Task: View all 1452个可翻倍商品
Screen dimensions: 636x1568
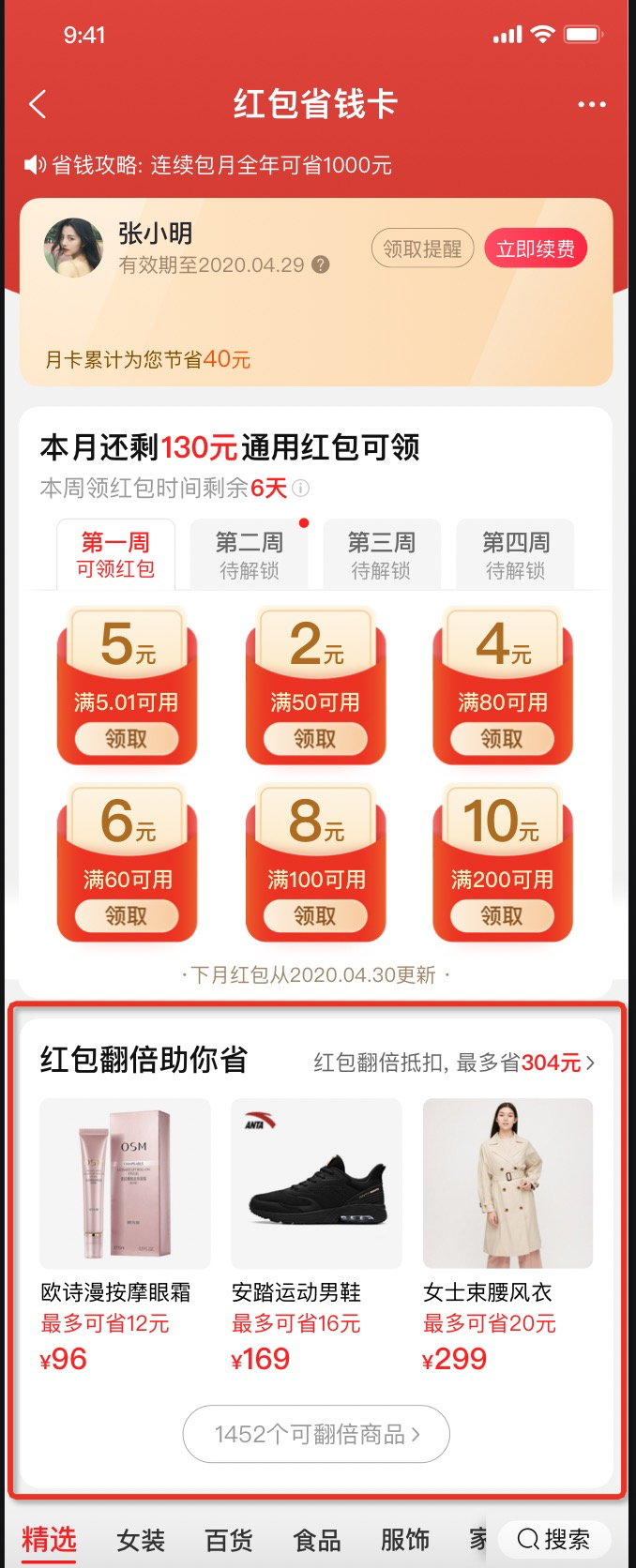Action: point(316,1434)
